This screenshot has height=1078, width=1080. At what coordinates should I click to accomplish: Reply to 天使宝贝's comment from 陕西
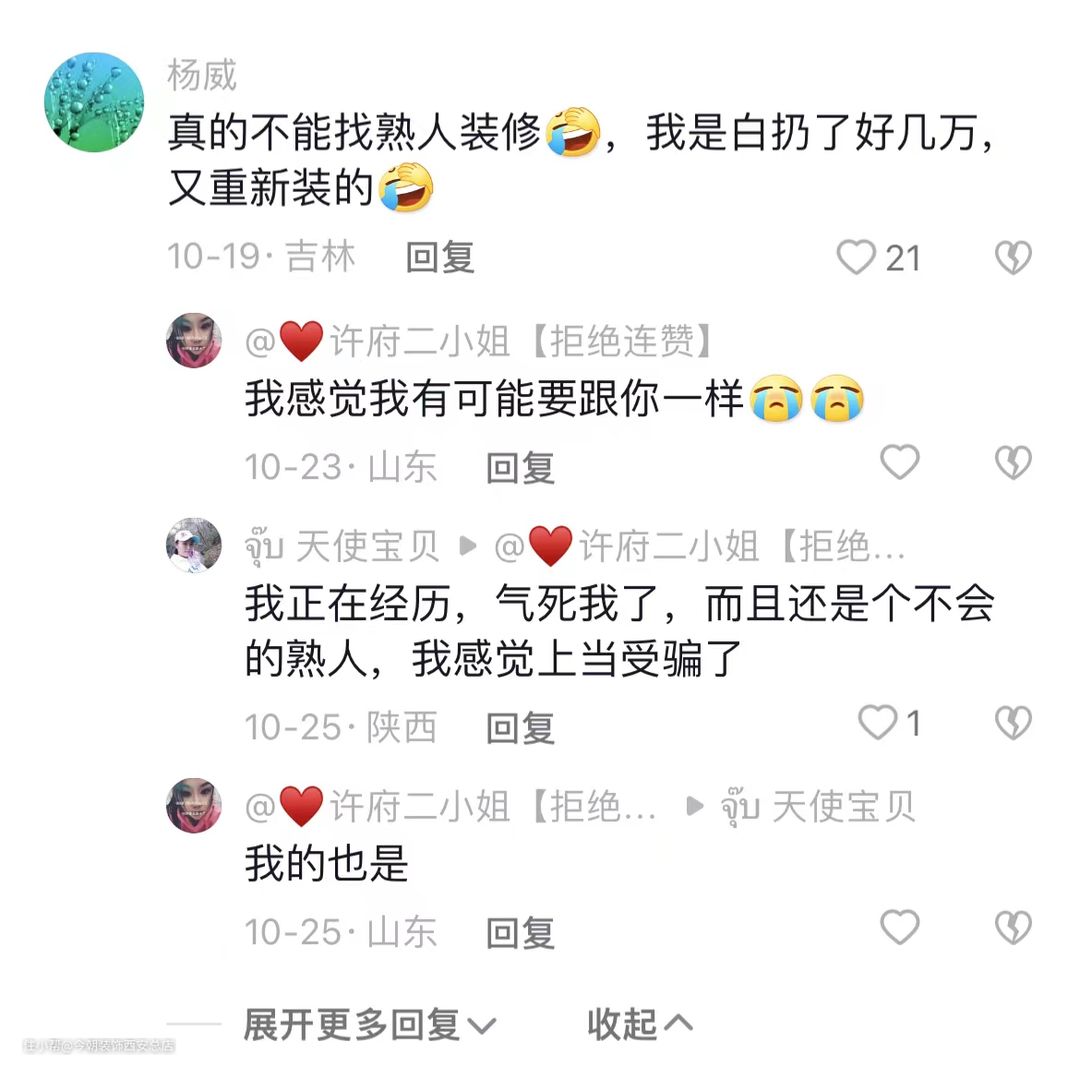point(519,727)
